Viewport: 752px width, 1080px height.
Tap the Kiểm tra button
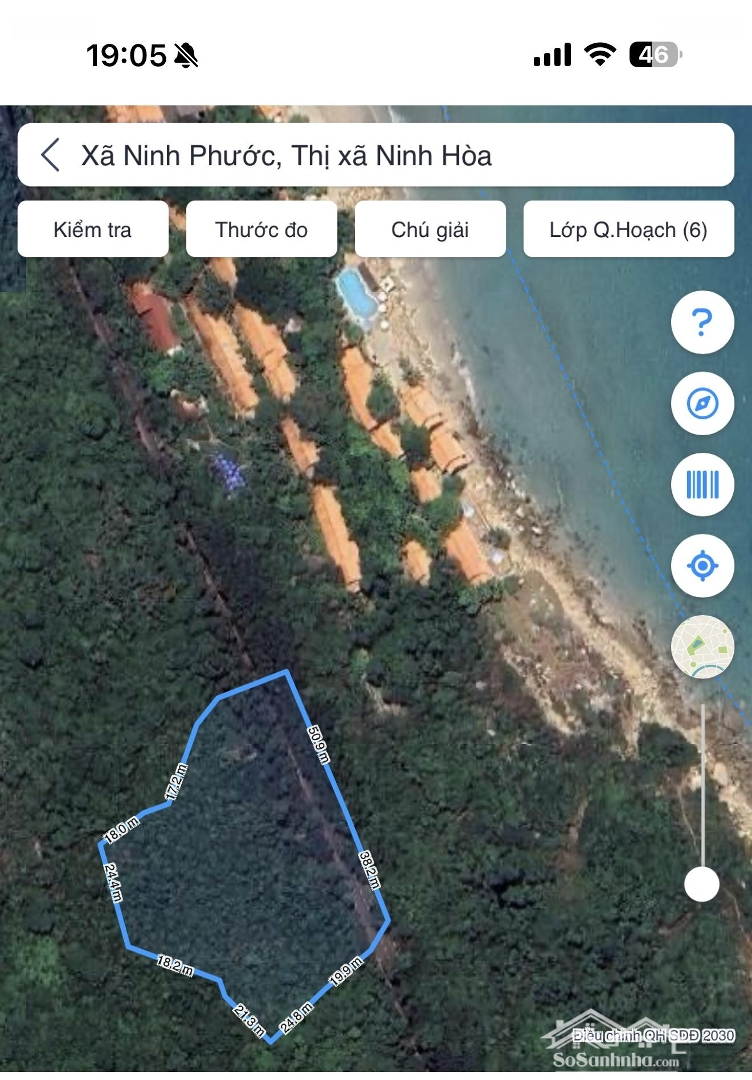click(x=93, y=230)
